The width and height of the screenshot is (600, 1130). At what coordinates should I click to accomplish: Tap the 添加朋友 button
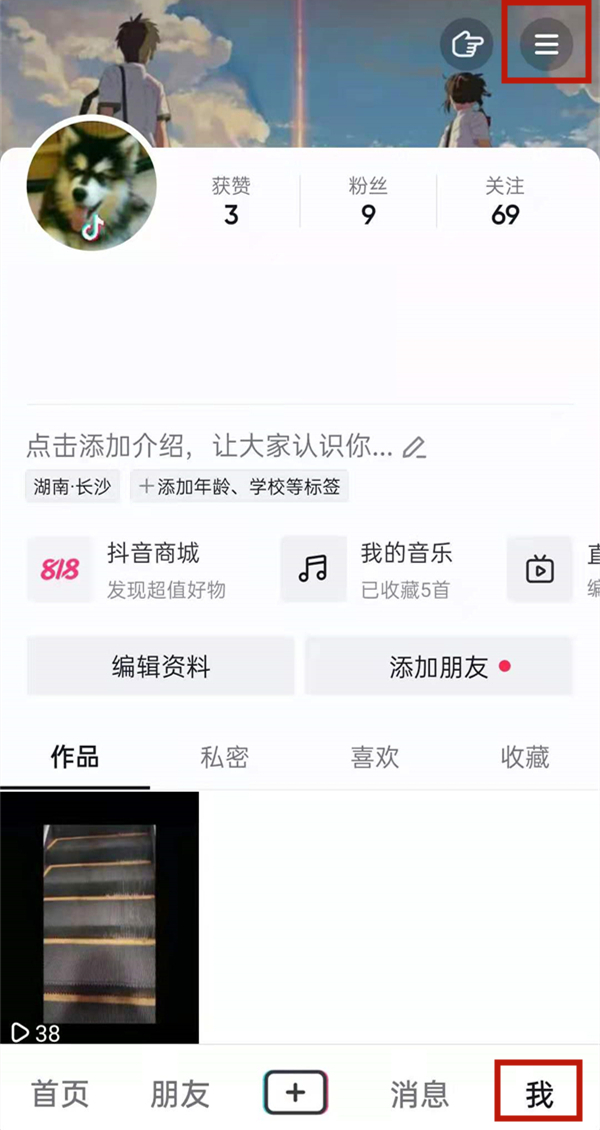(439, 667)
